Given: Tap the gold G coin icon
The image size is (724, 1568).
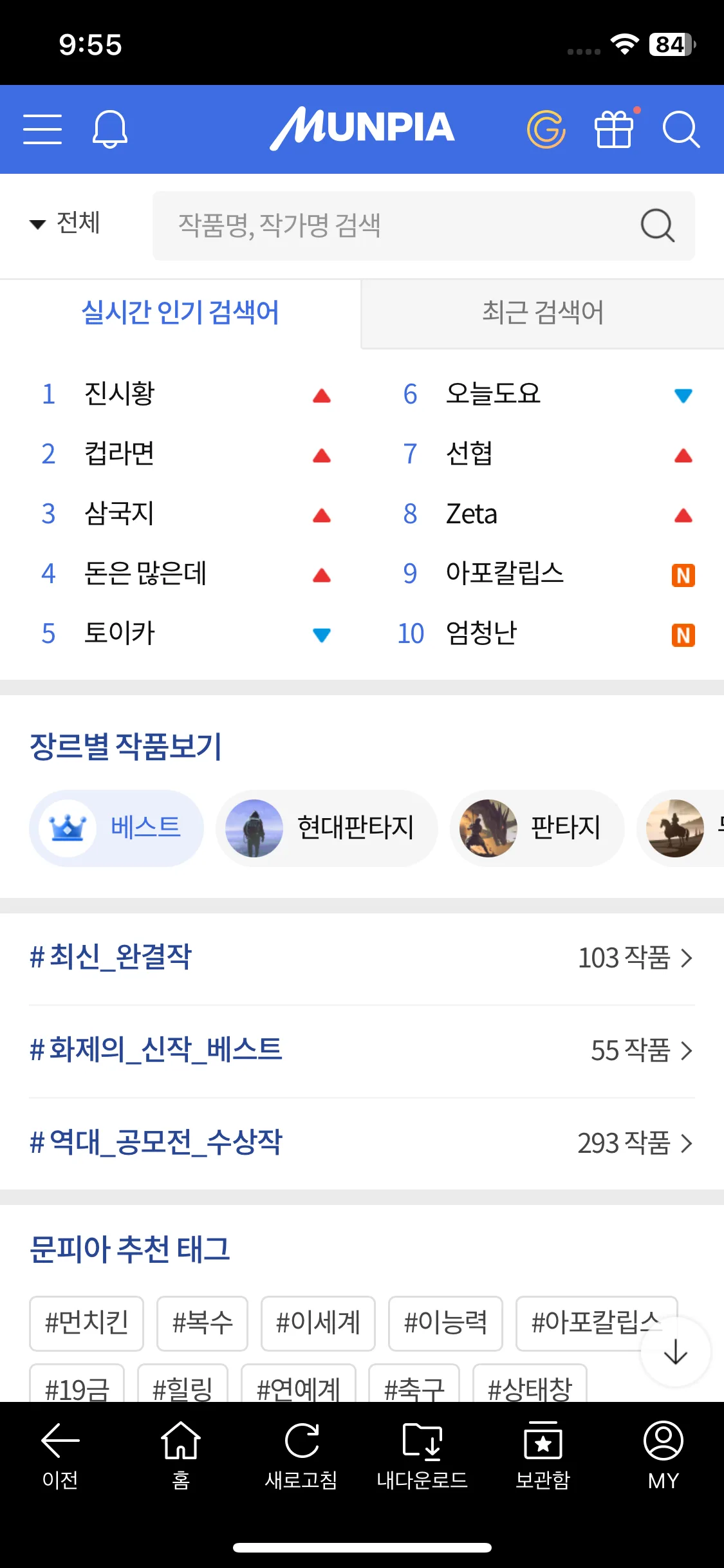Looking at the screenshot, I should pyautogui.click(x=546, y=129).
